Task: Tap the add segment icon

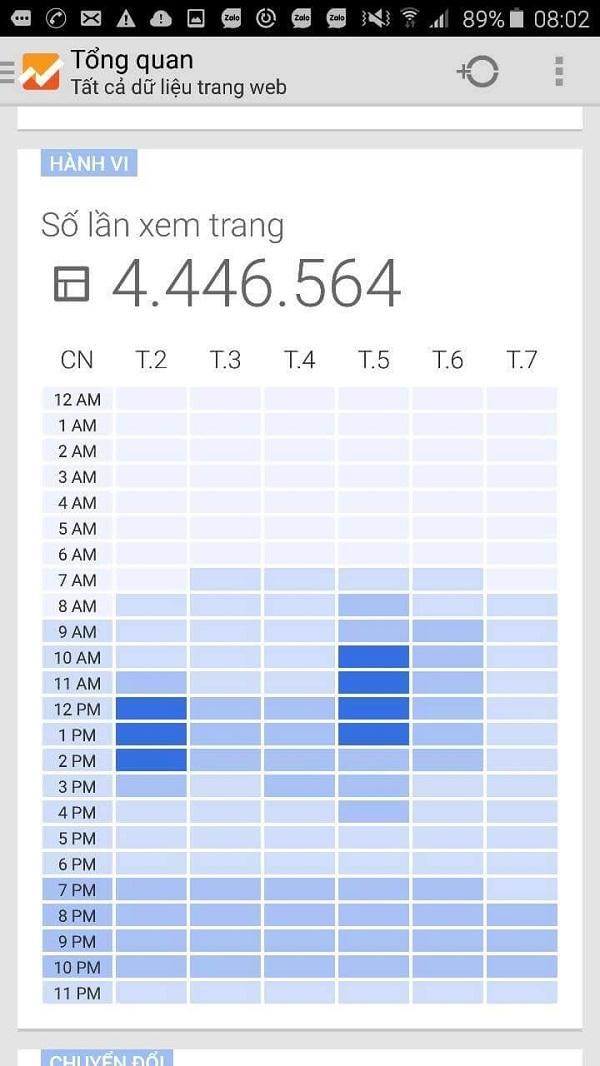Action: [x=478, y=71]
